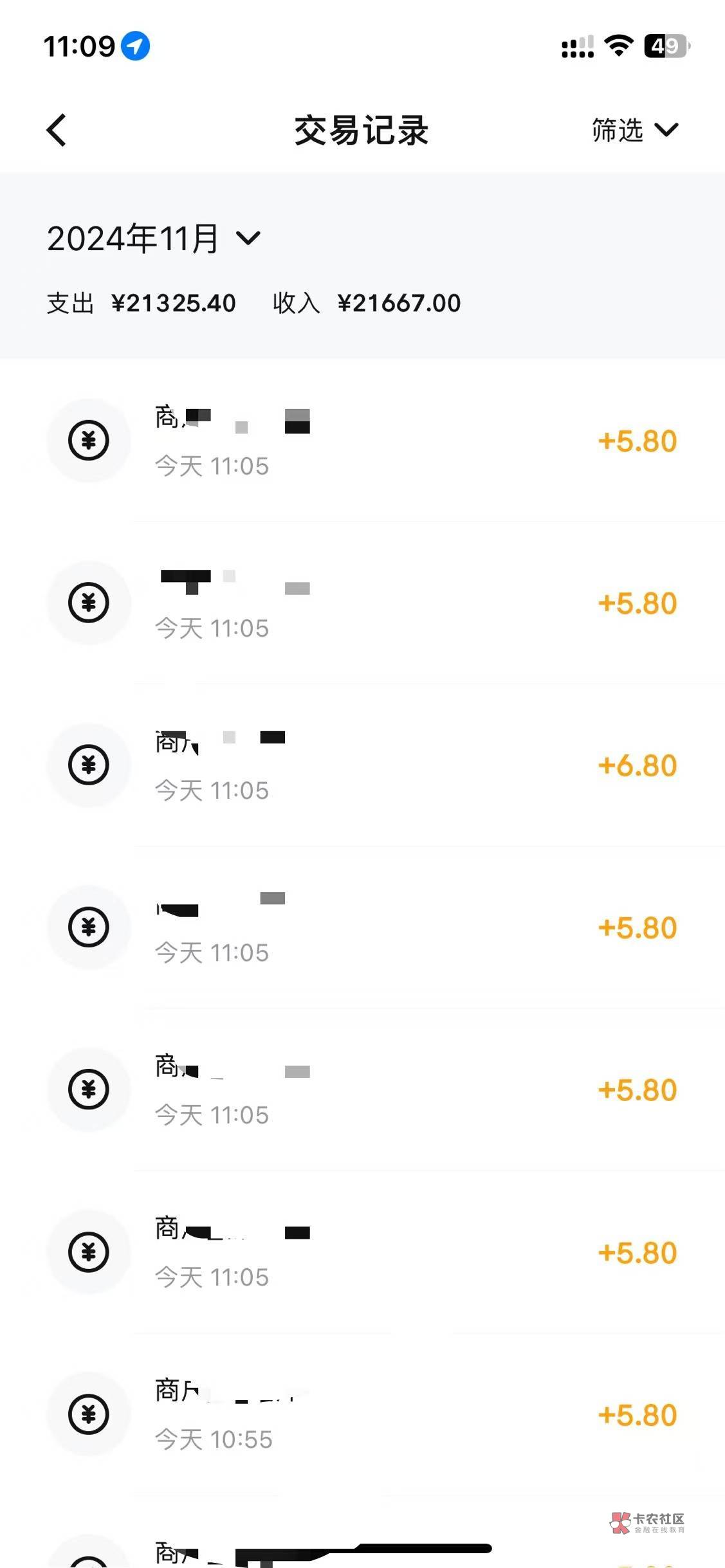Go back from transaction records
Screen dimensions: 725x1568
click(57, 131)
